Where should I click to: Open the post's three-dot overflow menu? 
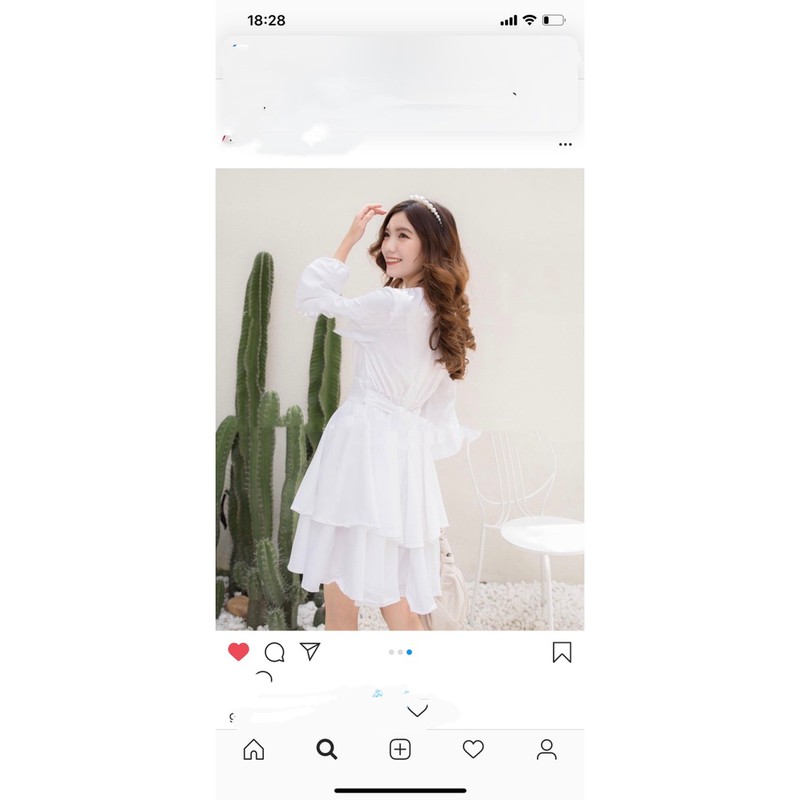pos(565,145)
